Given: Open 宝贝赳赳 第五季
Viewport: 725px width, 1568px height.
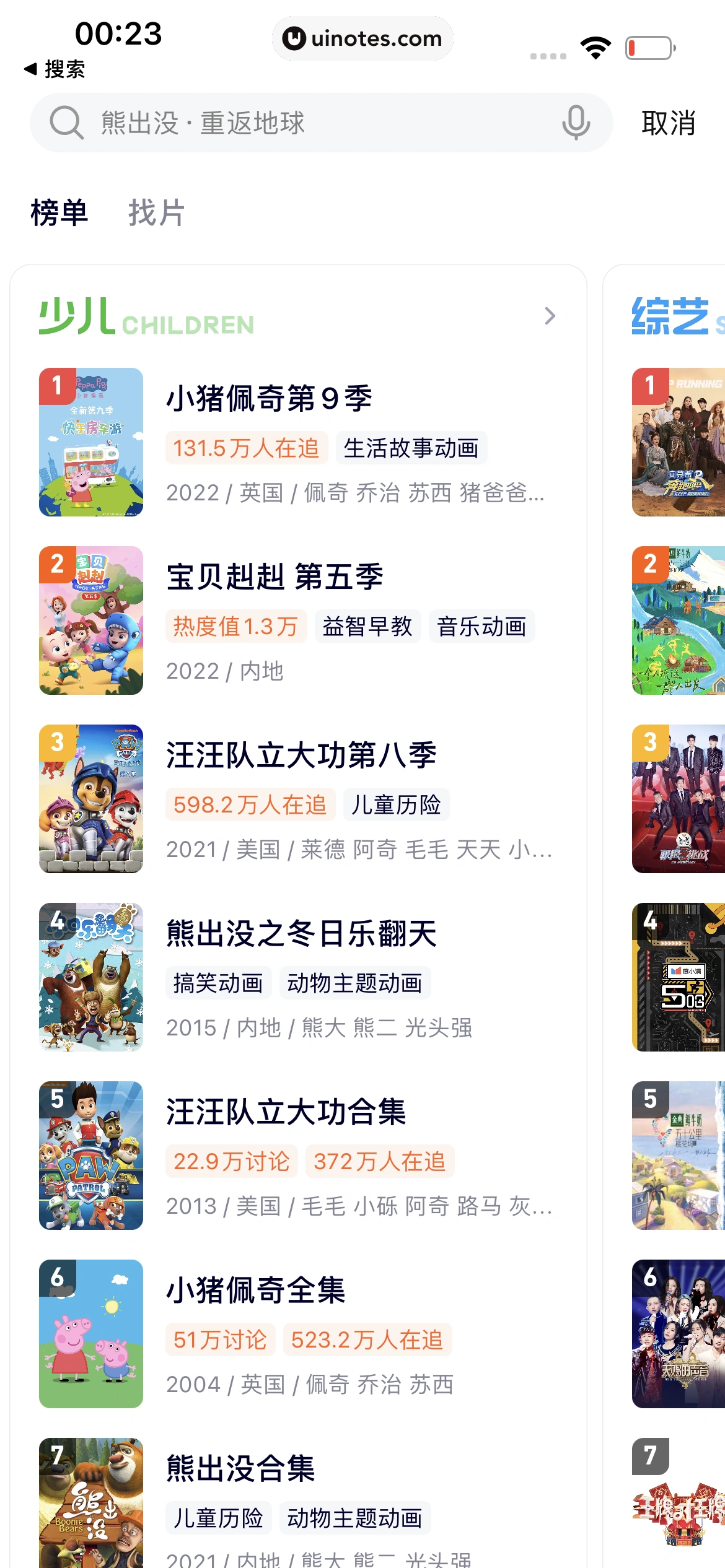Looking at the screenshot, I should point(275,577).
